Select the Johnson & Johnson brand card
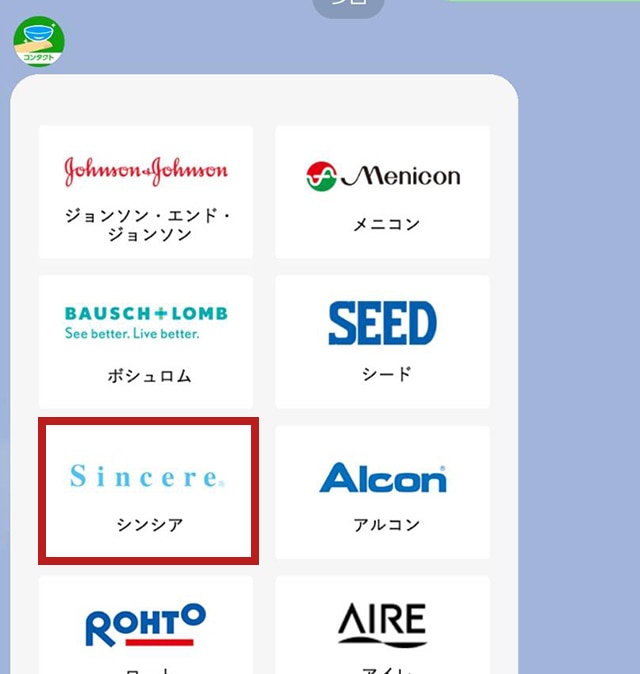 pyautogui.click(x=146, y=191)
